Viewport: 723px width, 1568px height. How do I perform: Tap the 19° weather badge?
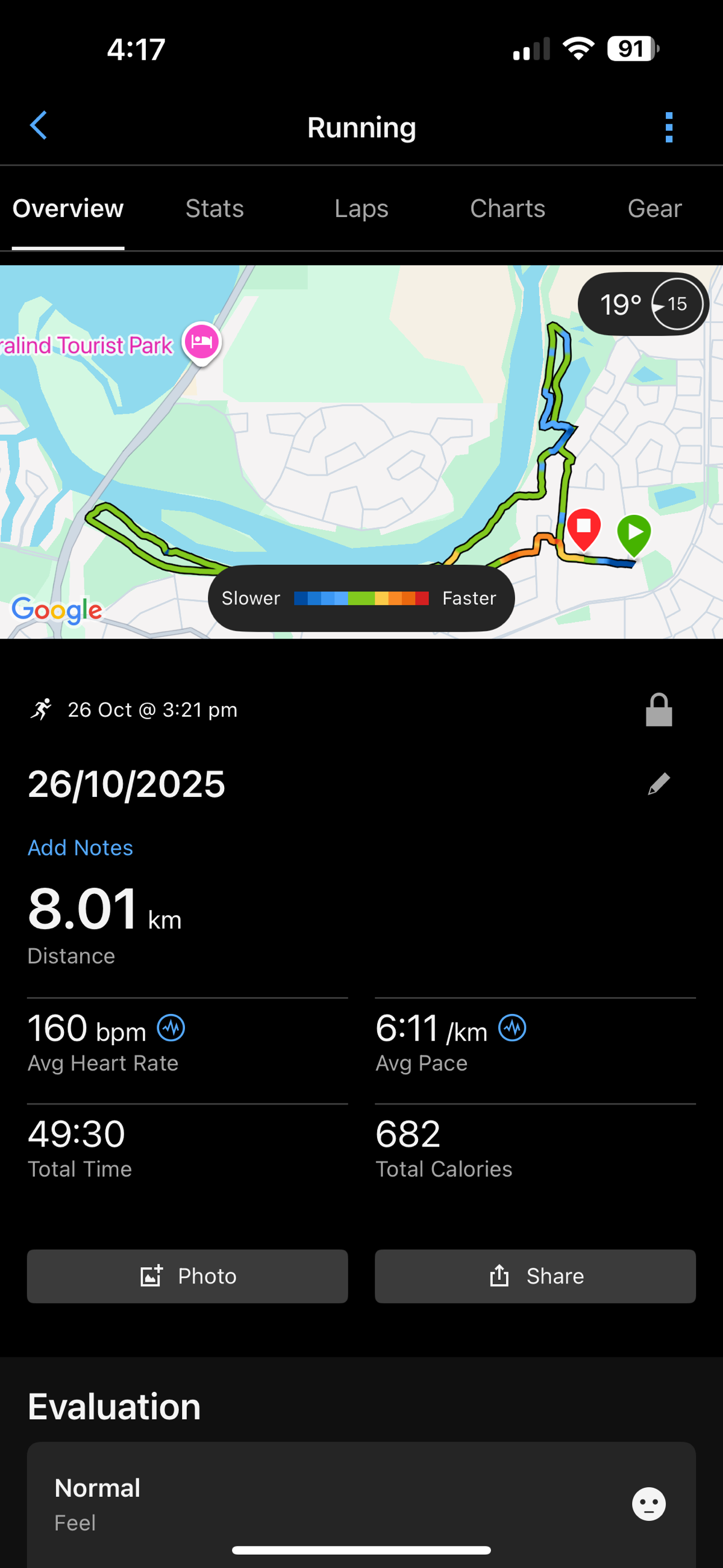(x=643, y=304)
